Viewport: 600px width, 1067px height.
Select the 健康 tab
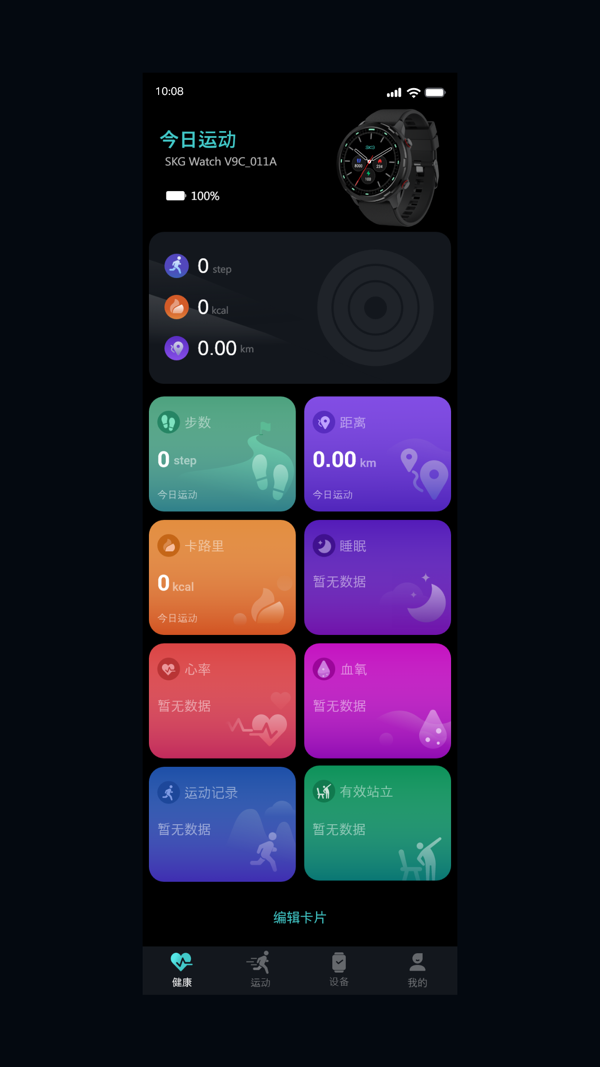182,970
